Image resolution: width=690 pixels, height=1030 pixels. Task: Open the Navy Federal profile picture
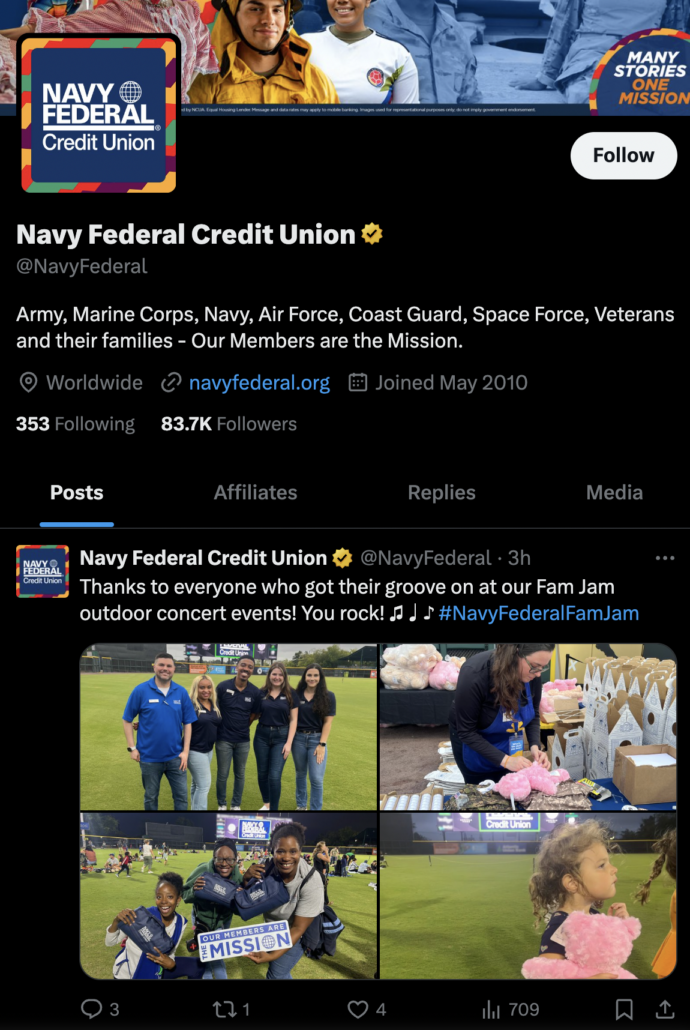(99, 114)
